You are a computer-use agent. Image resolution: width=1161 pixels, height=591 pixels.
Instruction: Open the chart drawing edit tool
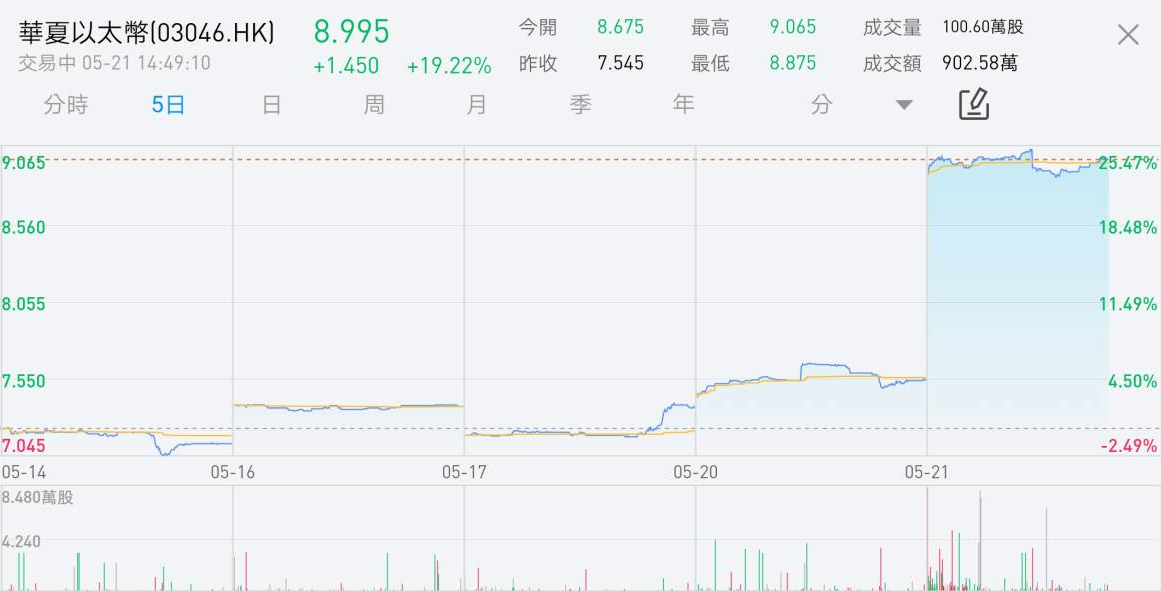pyautogui.click(x=974, y=104)
